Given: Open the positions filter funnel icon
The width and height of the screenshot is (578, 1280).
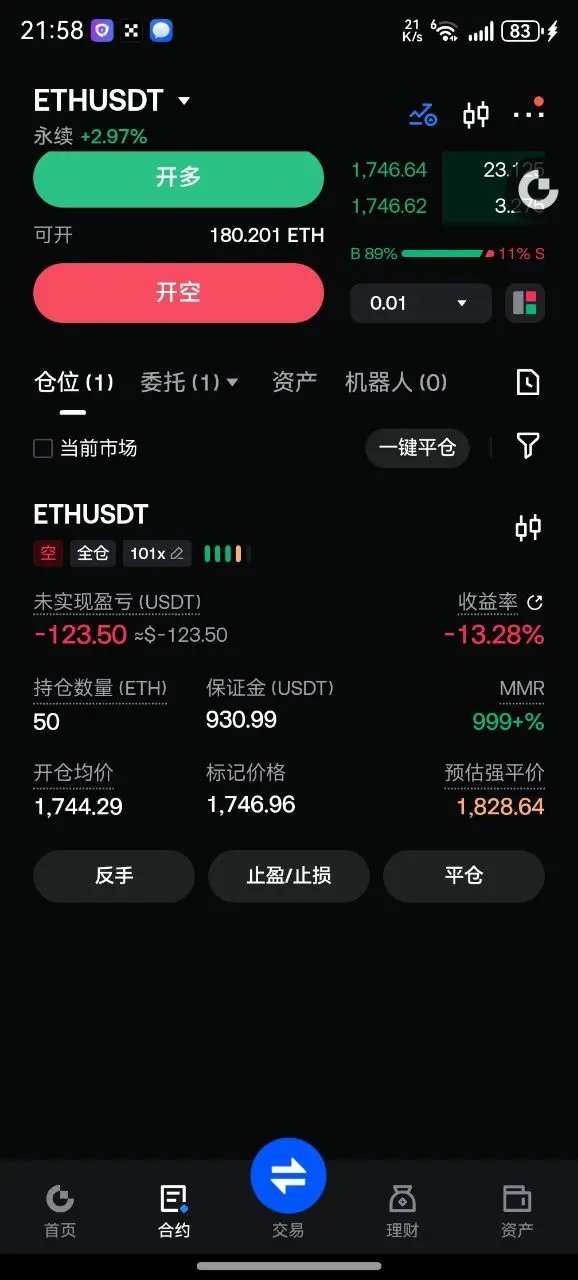Looking at the screenshot, I should 528,446.
